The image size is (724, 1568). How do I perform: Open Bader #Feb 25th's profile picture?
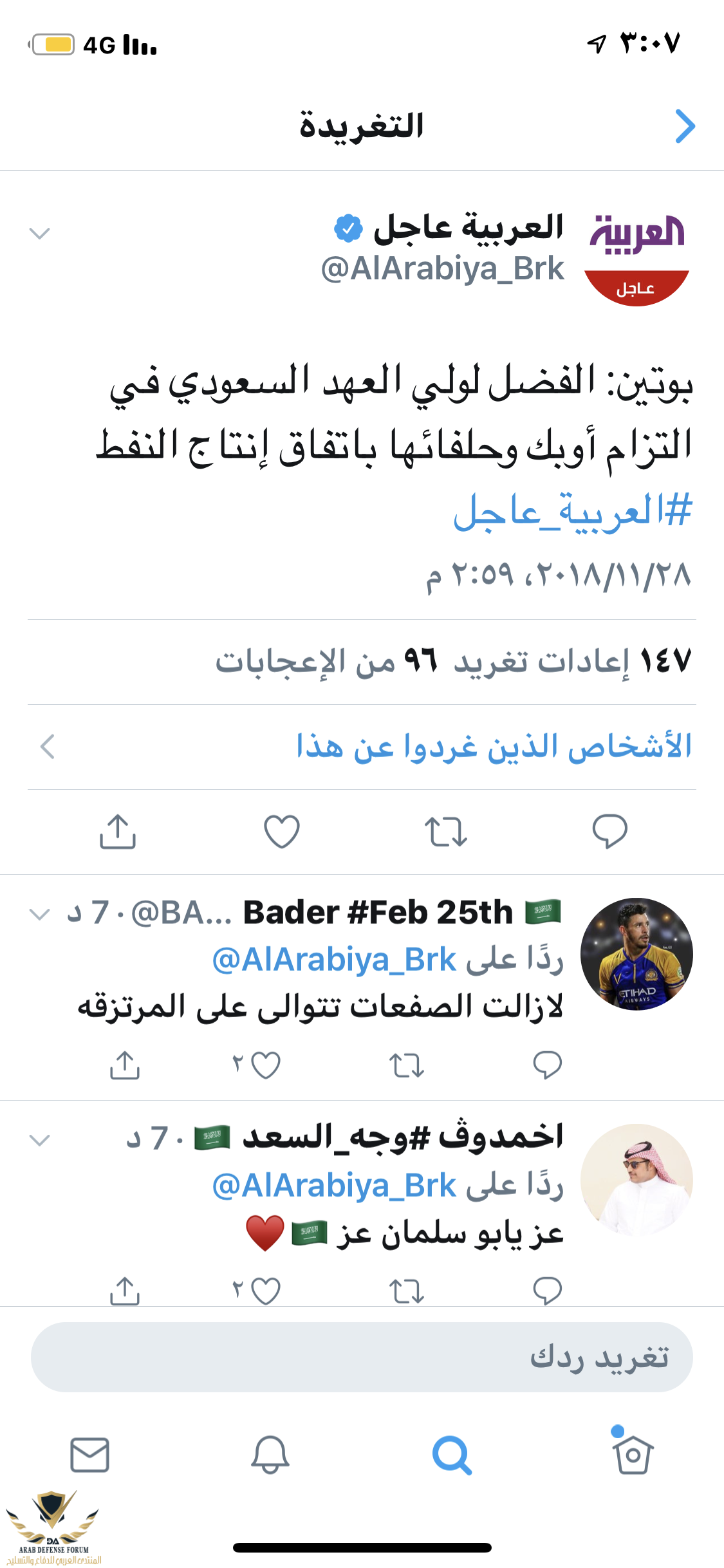tap(636, 953)
